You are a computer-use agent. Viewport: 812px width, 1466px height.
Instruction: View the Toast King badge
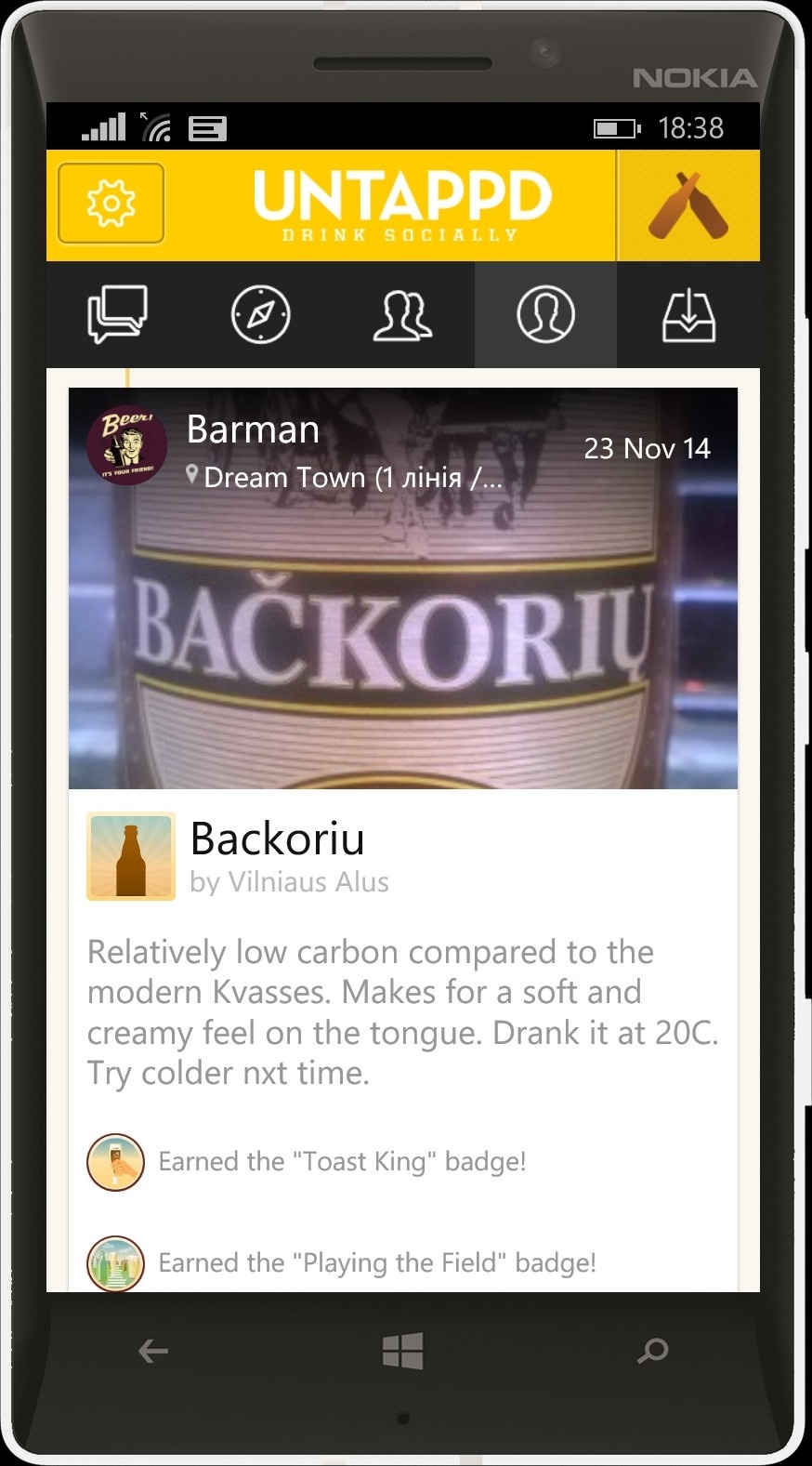click(x=342, y=1161)
